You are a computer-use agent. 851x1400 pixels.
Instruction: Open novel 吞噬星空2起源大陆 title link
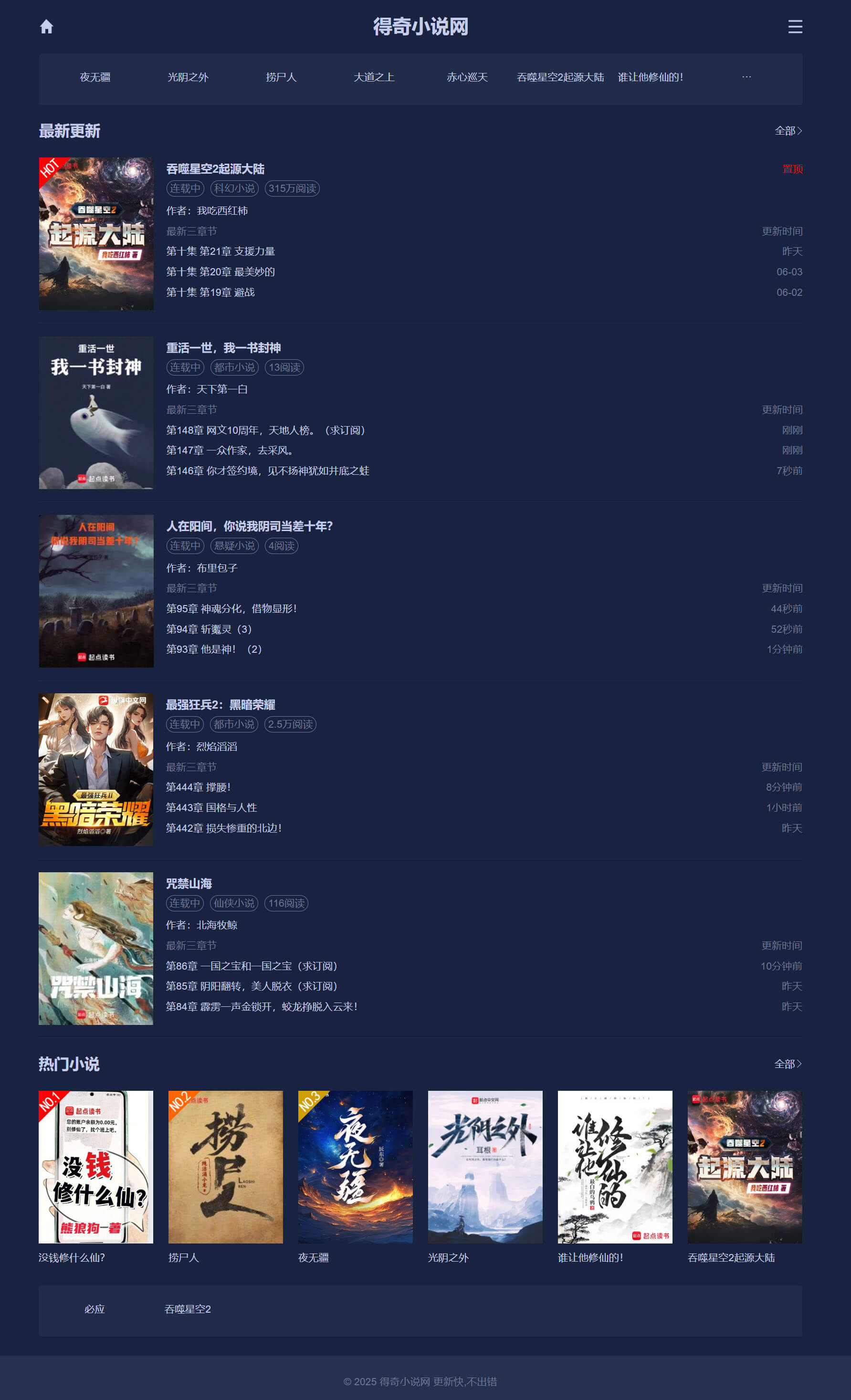[x=215, y=169]
